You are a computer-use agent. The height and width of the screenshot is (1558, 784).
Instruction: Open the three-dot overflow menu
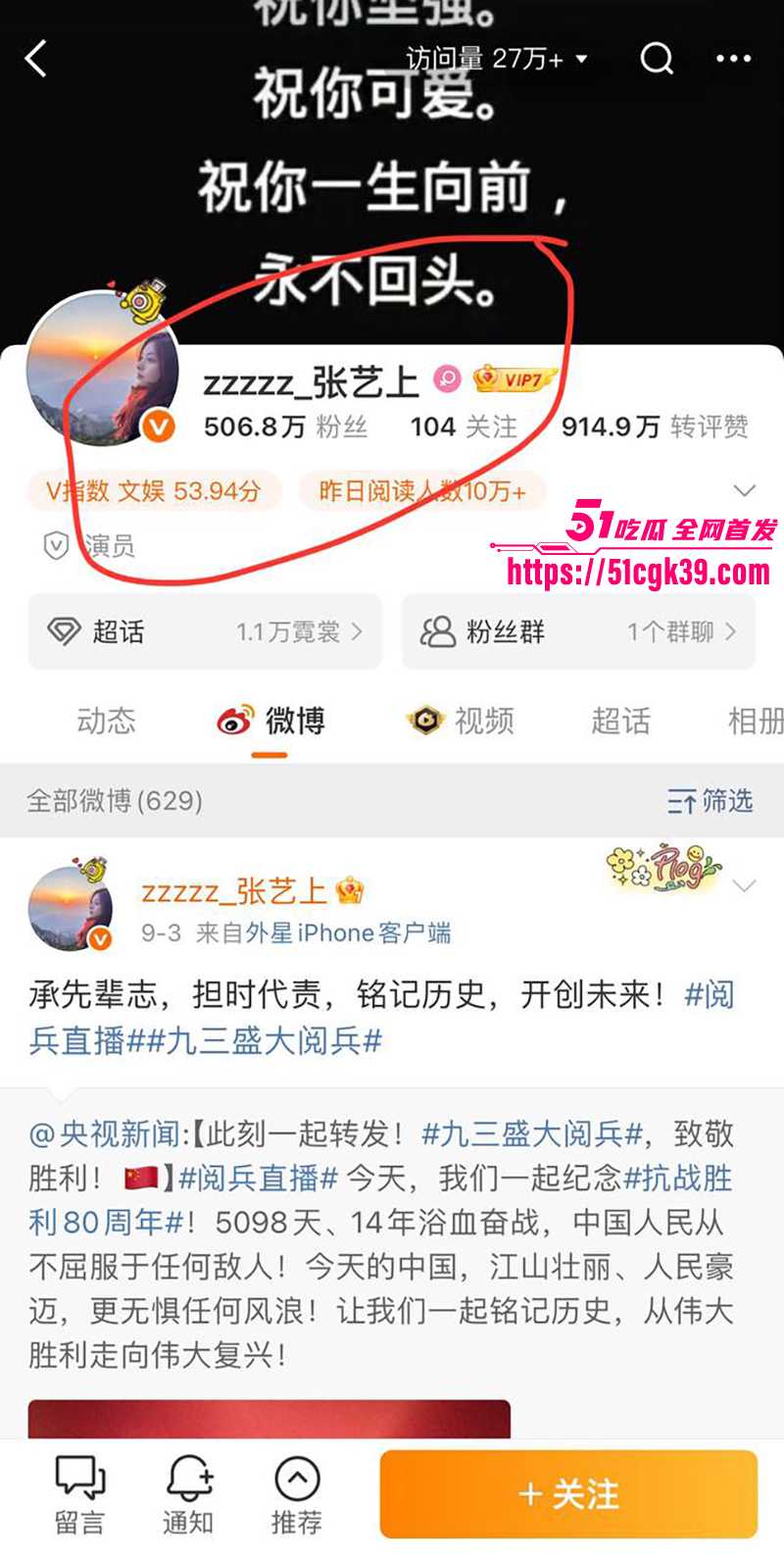(x=733, y=59)
